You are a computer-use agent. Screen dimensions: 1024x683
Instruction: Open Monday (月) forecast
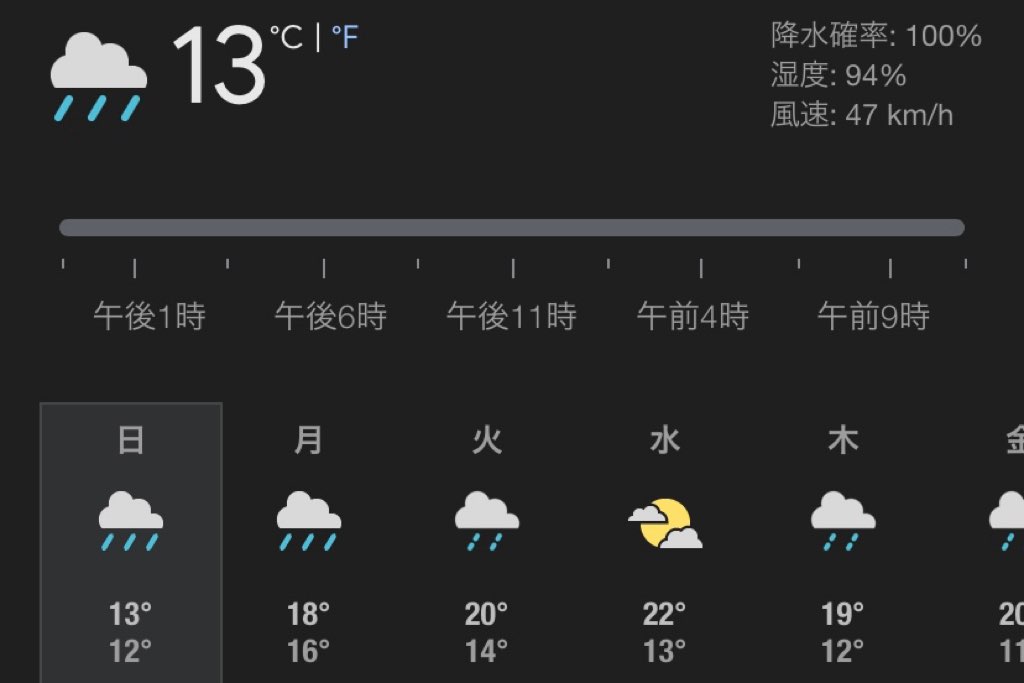[x=308, y=542]
